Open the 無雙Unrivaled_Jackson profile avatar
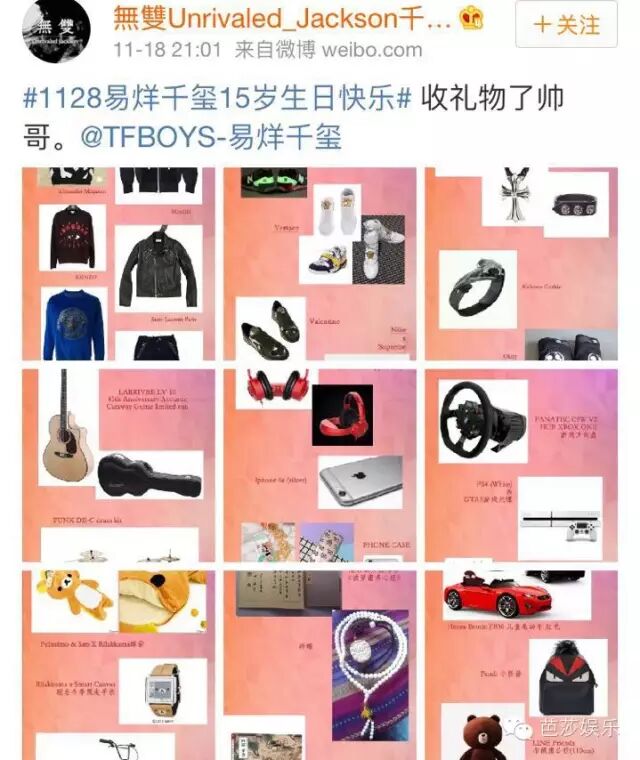640x760 pixels. point(57,32)
